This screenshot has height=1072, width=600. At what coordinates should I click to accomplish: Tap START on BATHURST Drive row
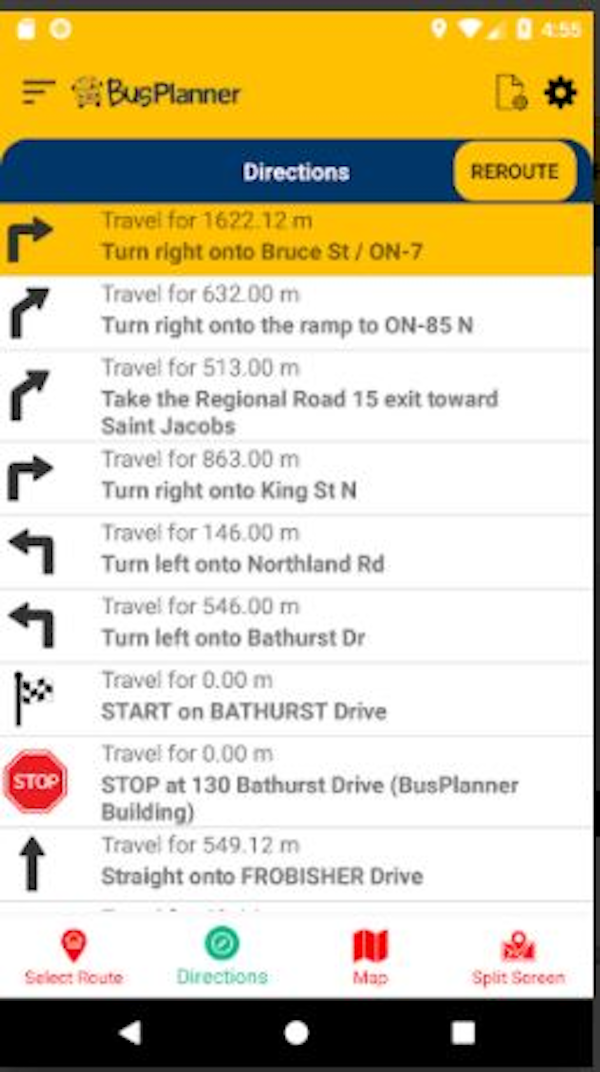[x=300, y=699]
